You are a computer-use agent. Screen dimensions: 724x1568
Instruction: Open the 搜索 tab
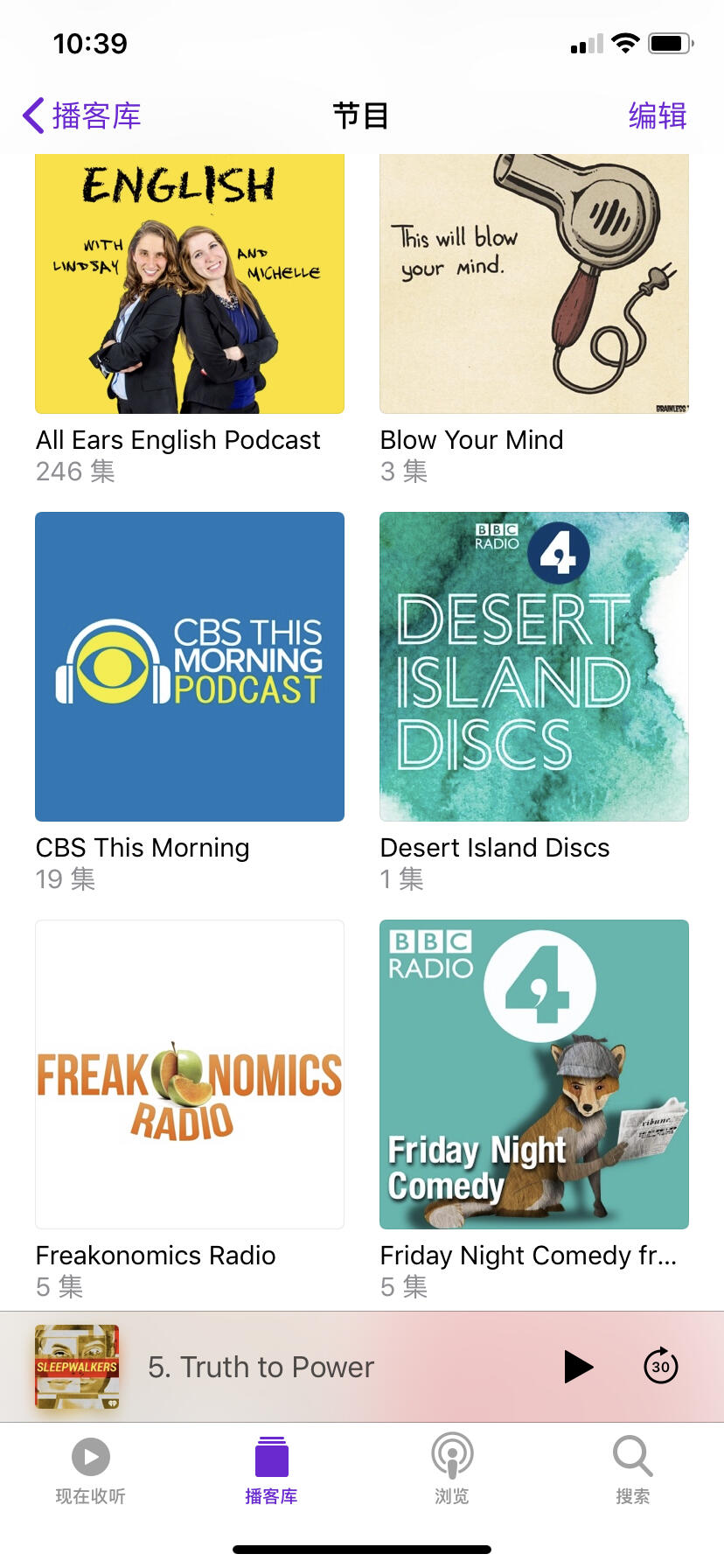633,1471
